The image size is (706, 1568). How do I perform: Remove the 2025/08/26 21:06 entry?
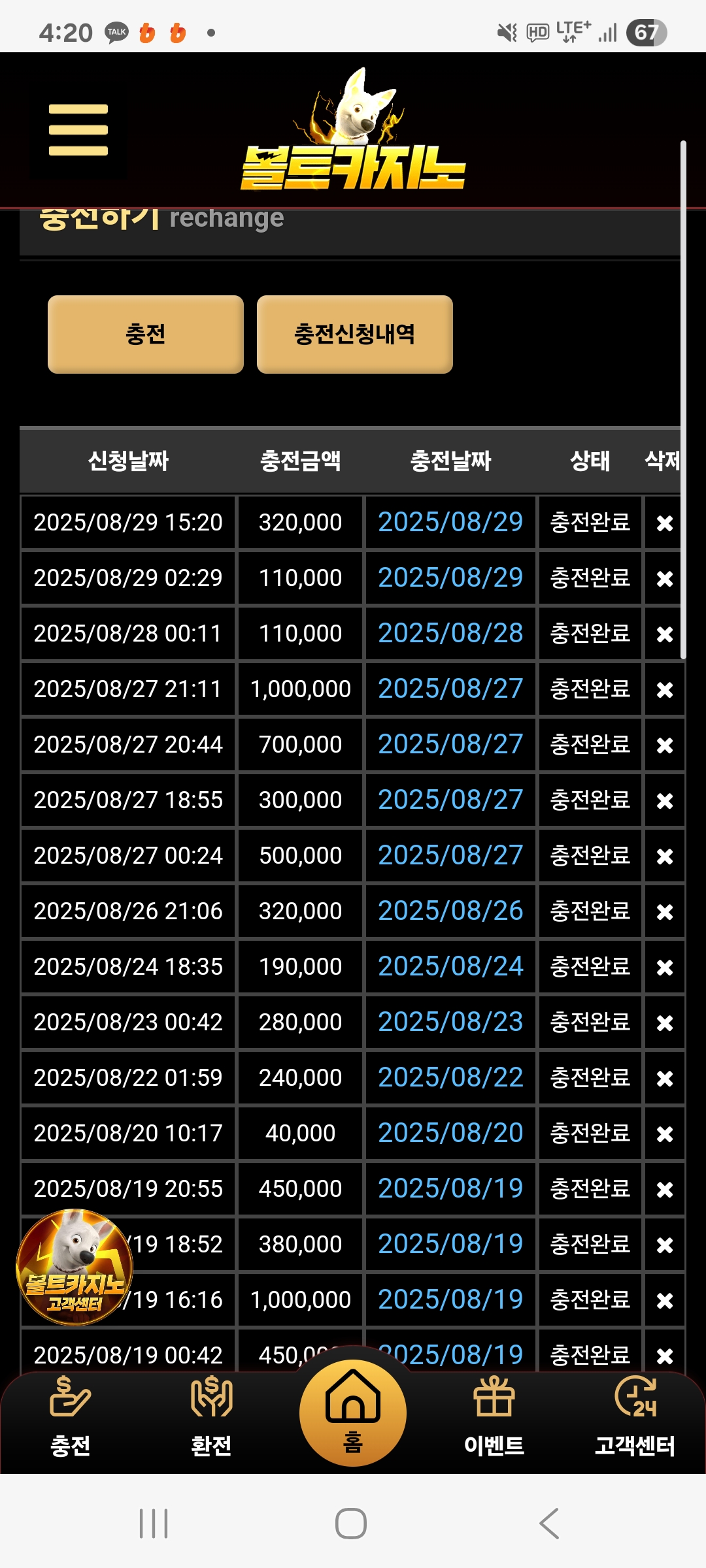665,912
